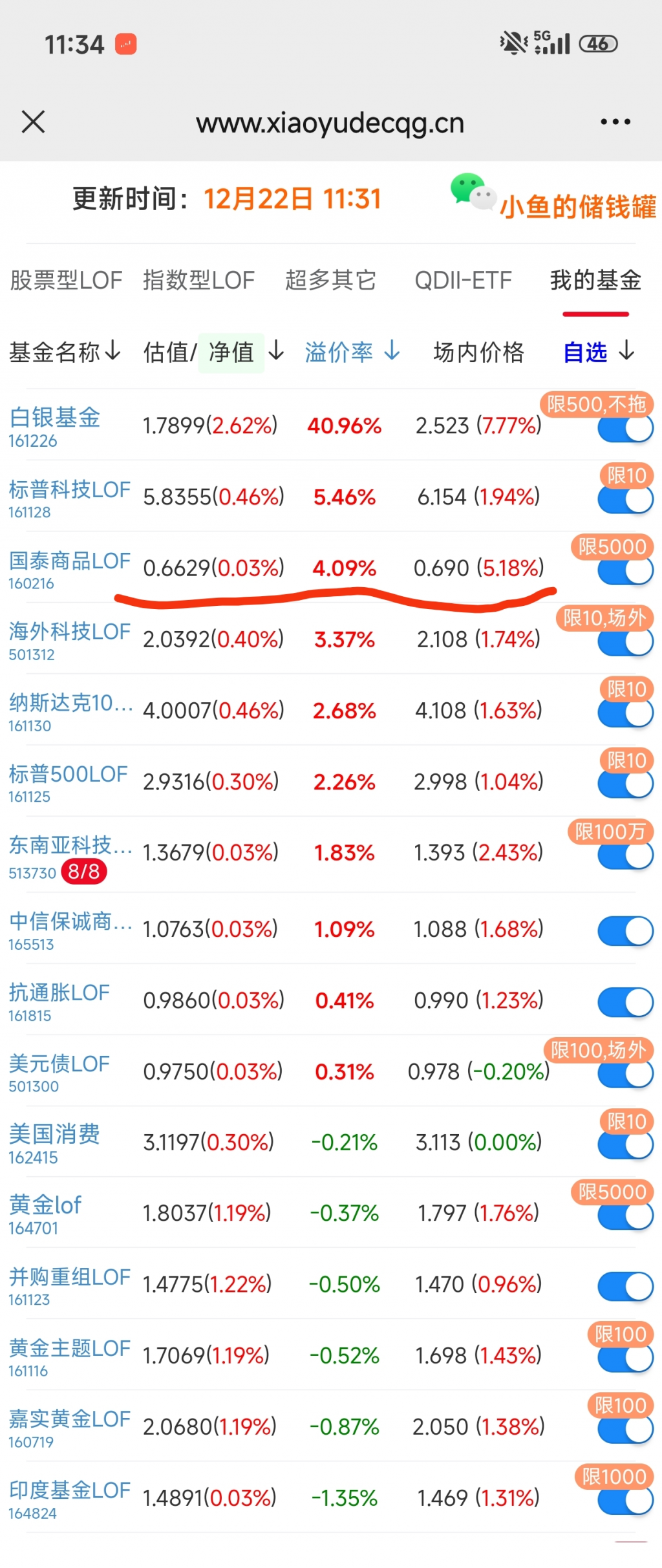
Task: Sort the list by 基金名称
Action: point(65,352)
